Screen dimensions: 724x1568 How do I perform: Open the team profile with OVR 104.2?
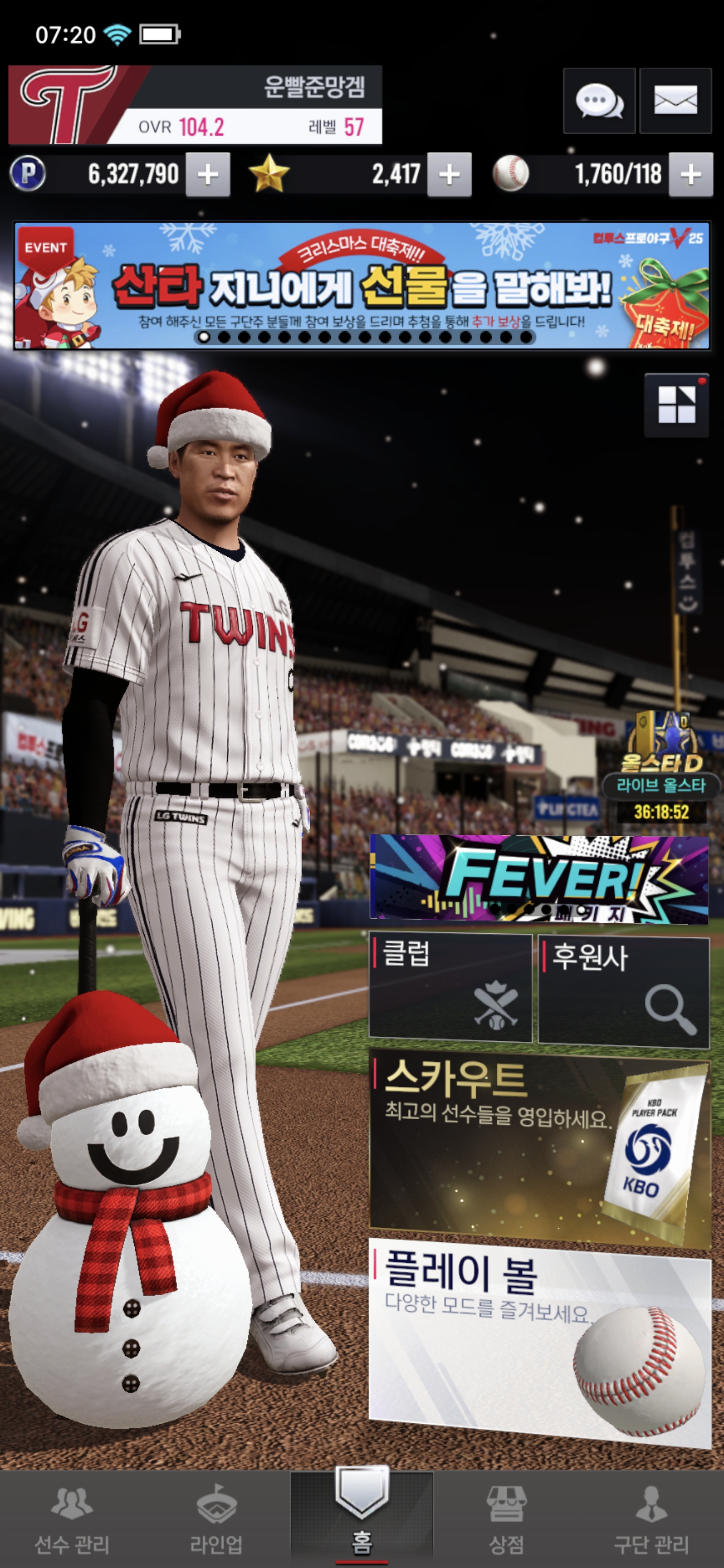point(195,106)
